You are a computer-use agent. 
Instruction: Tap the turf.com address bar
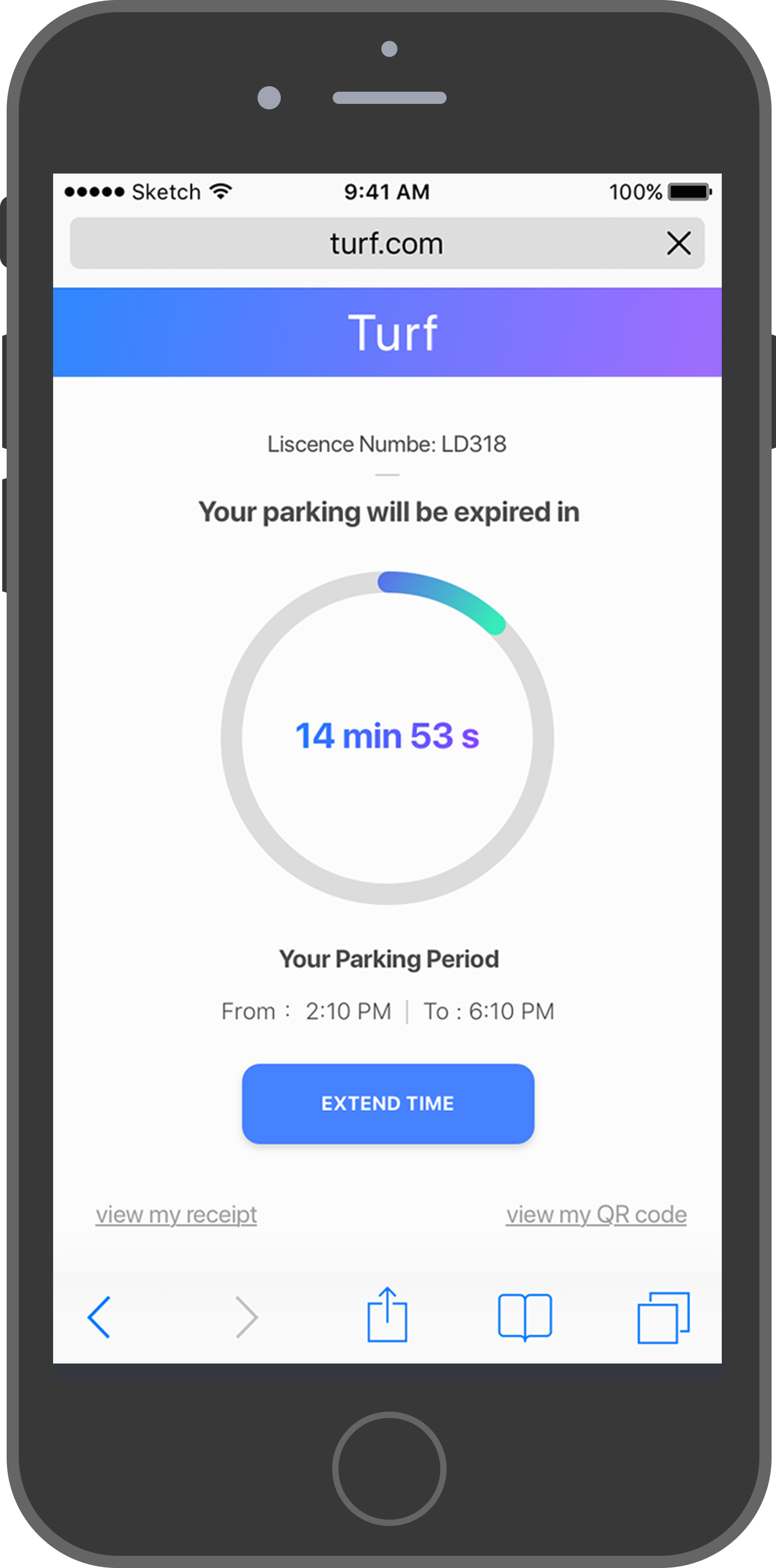pos(387,243)
